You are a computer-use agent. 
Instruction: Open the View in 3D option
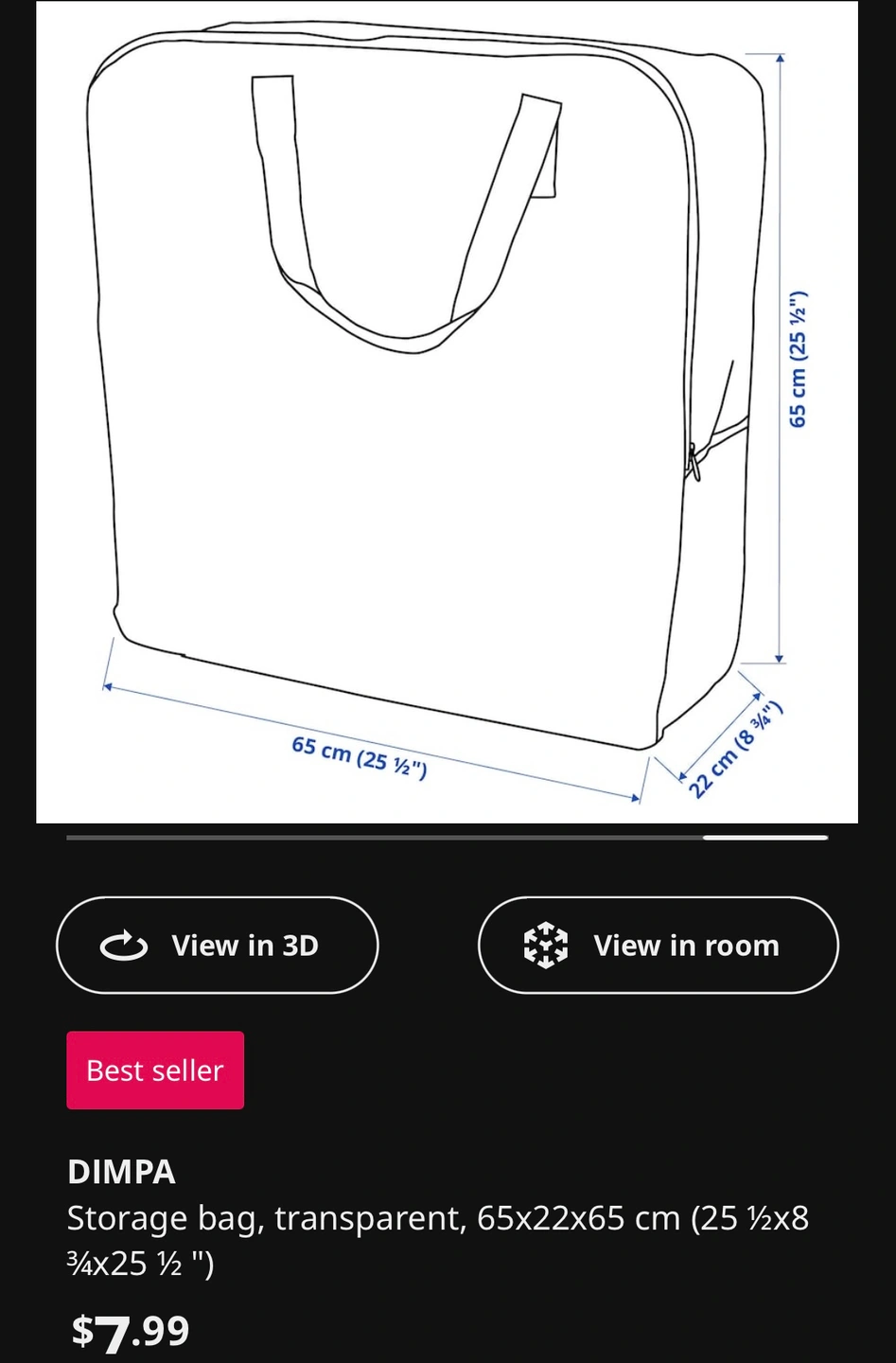click(218, 945)
